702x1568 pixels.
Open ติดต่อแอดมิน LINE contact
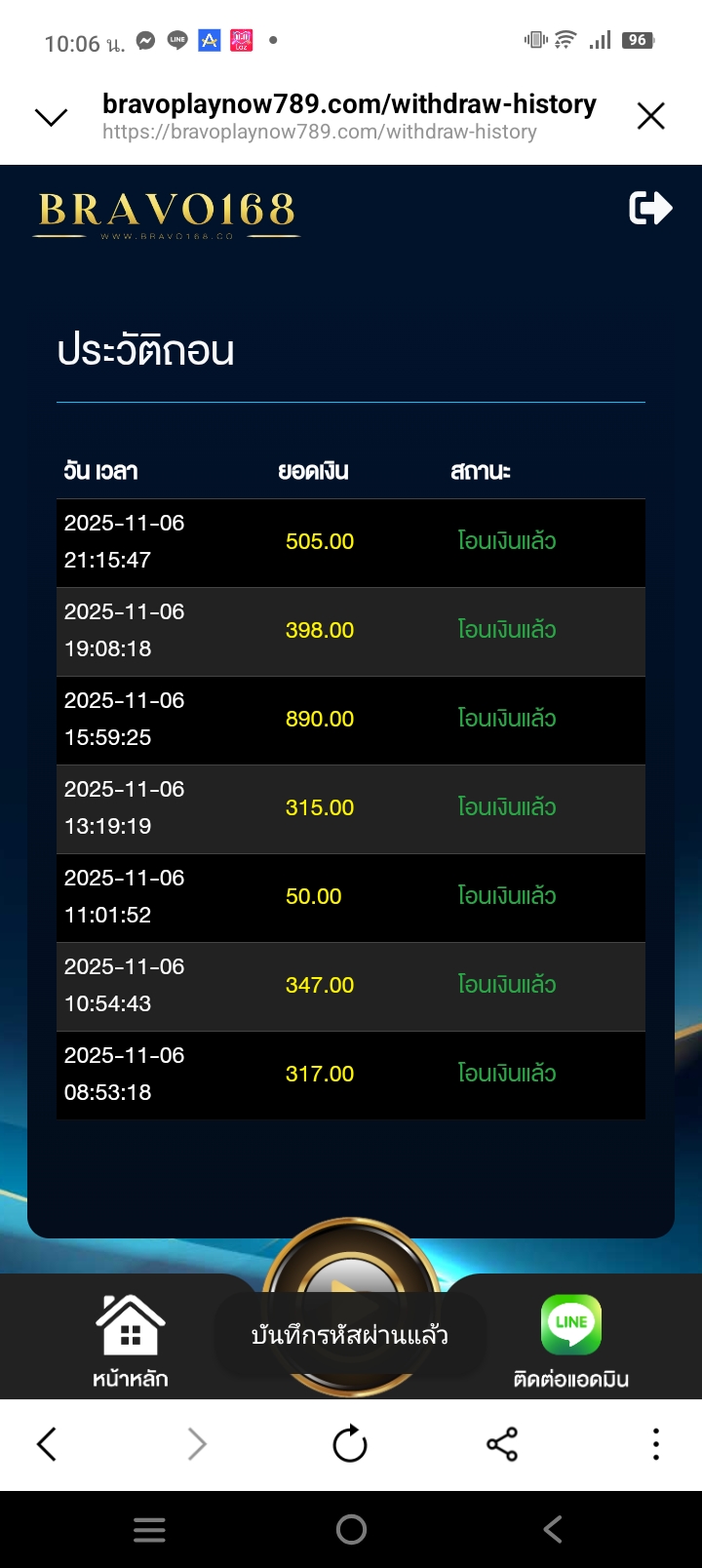pyautogui.click(x=571, y=1341)
